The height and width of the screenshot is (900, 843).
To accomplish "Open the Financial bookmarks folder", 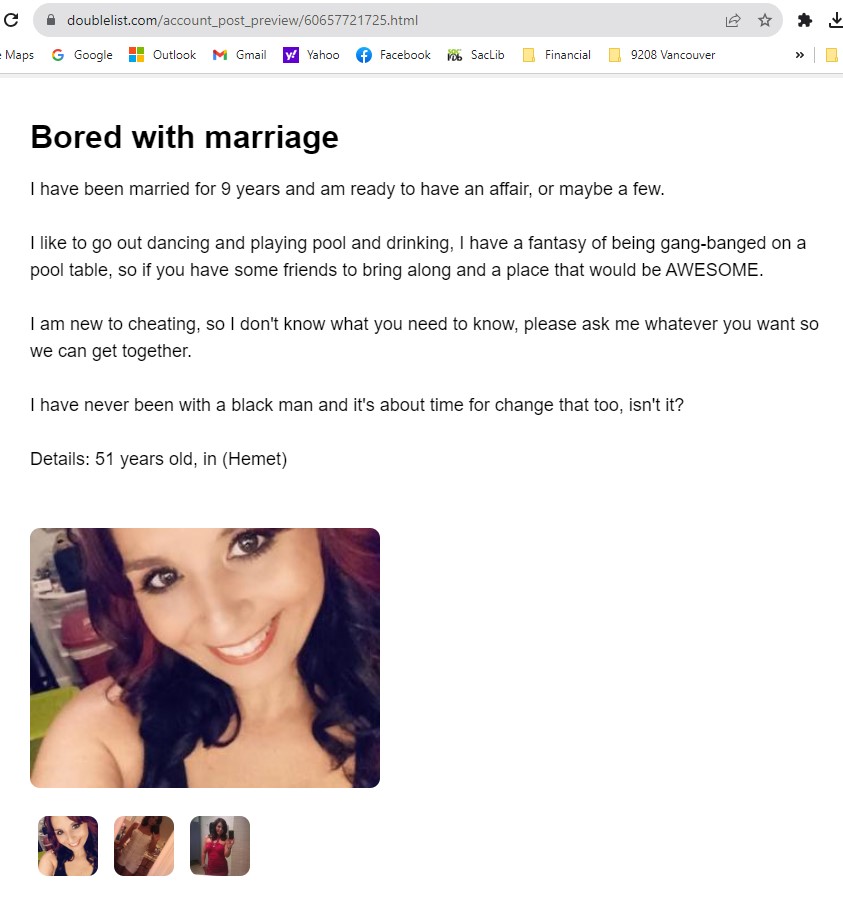I will pos(557,55).
